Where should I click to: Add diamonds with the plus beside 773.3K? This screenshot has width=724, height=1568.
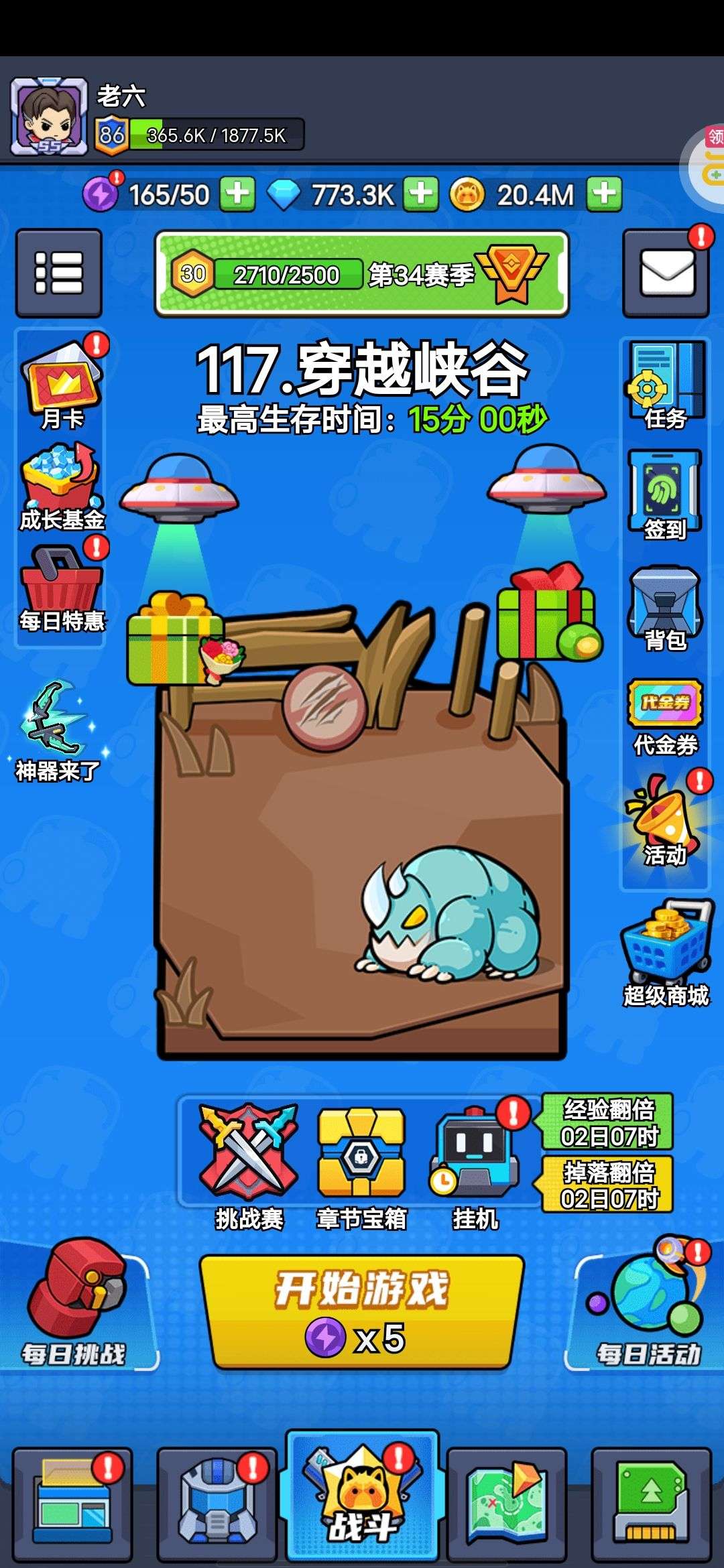pyautogui.click(x=421, y=194)
